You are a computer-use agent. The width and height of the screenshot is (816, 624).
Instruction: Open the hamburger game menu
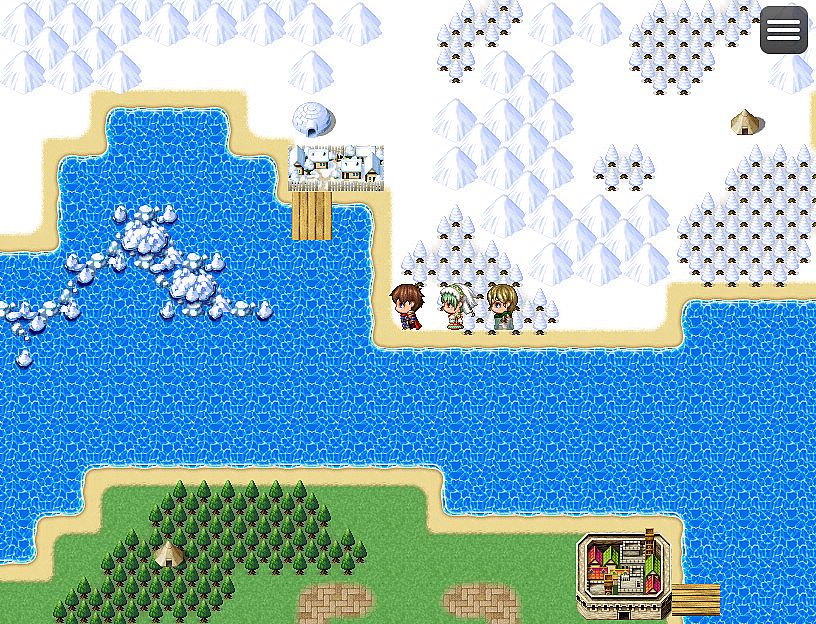(783, 31)
